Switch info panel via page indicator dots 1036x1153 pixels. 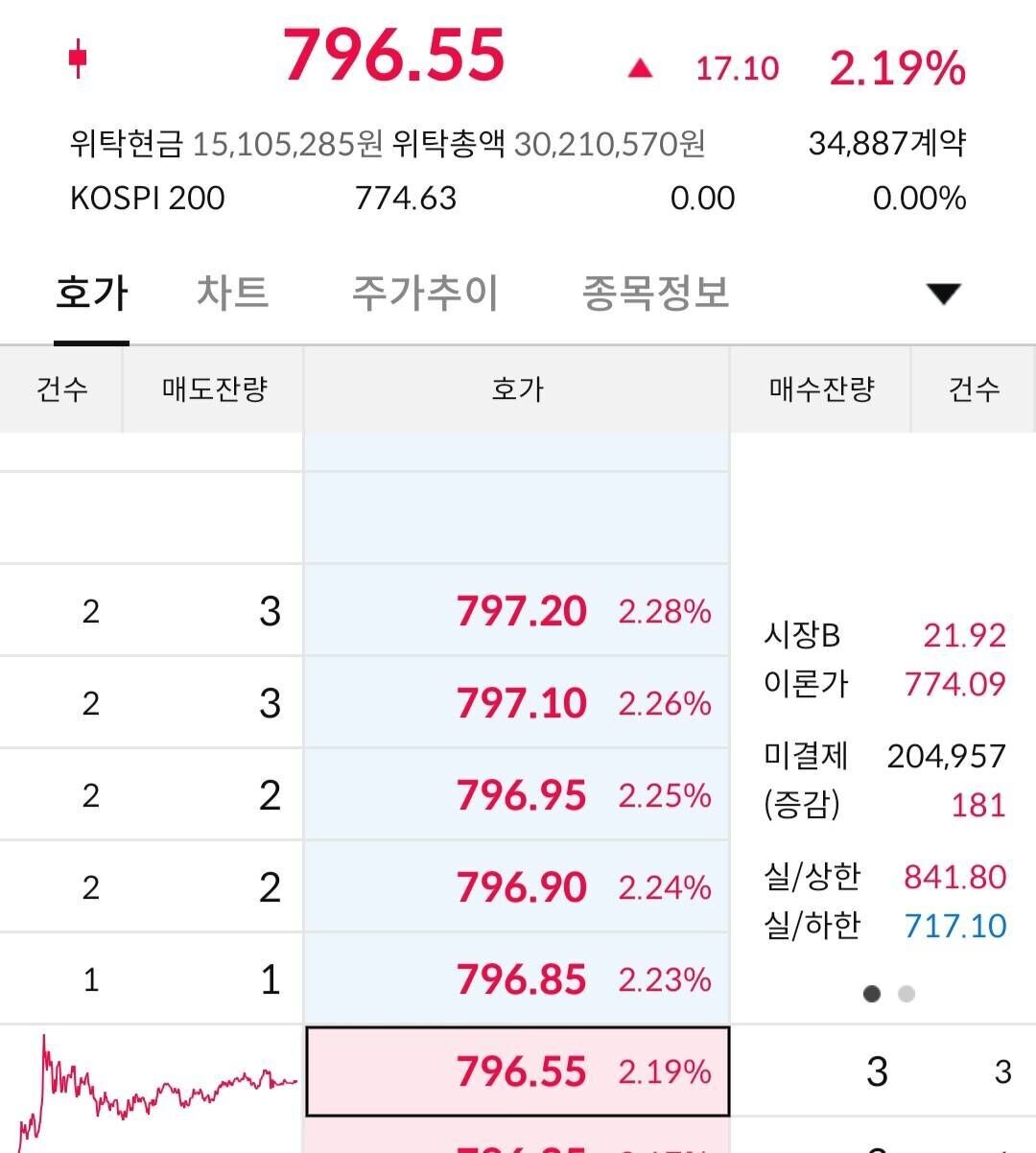(x=906, y=994)
